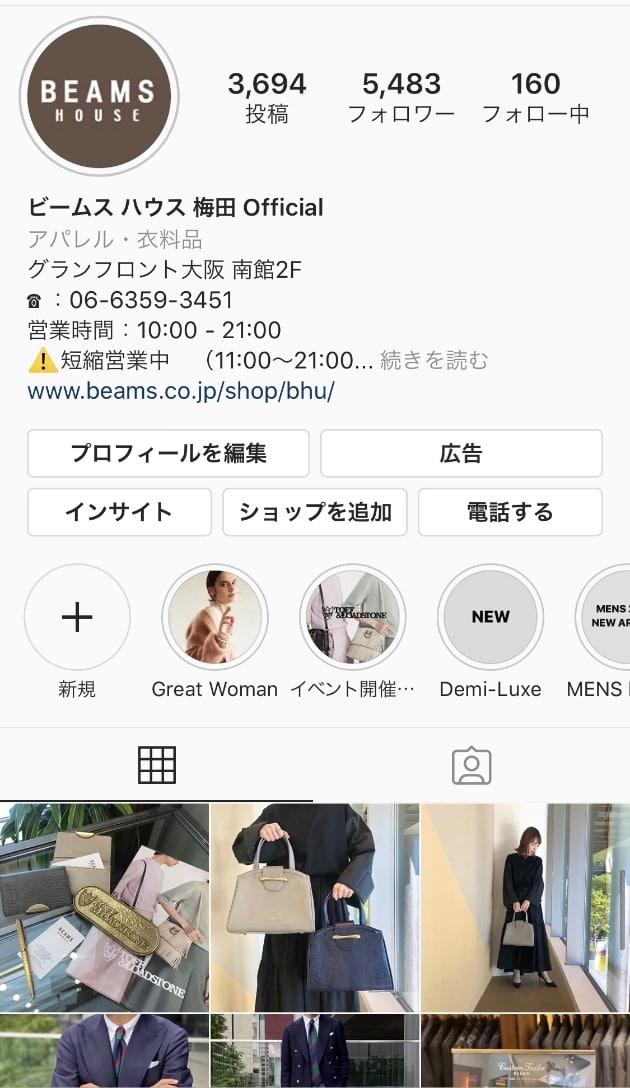View the 5,483 followers list

[x=401, y=97]
